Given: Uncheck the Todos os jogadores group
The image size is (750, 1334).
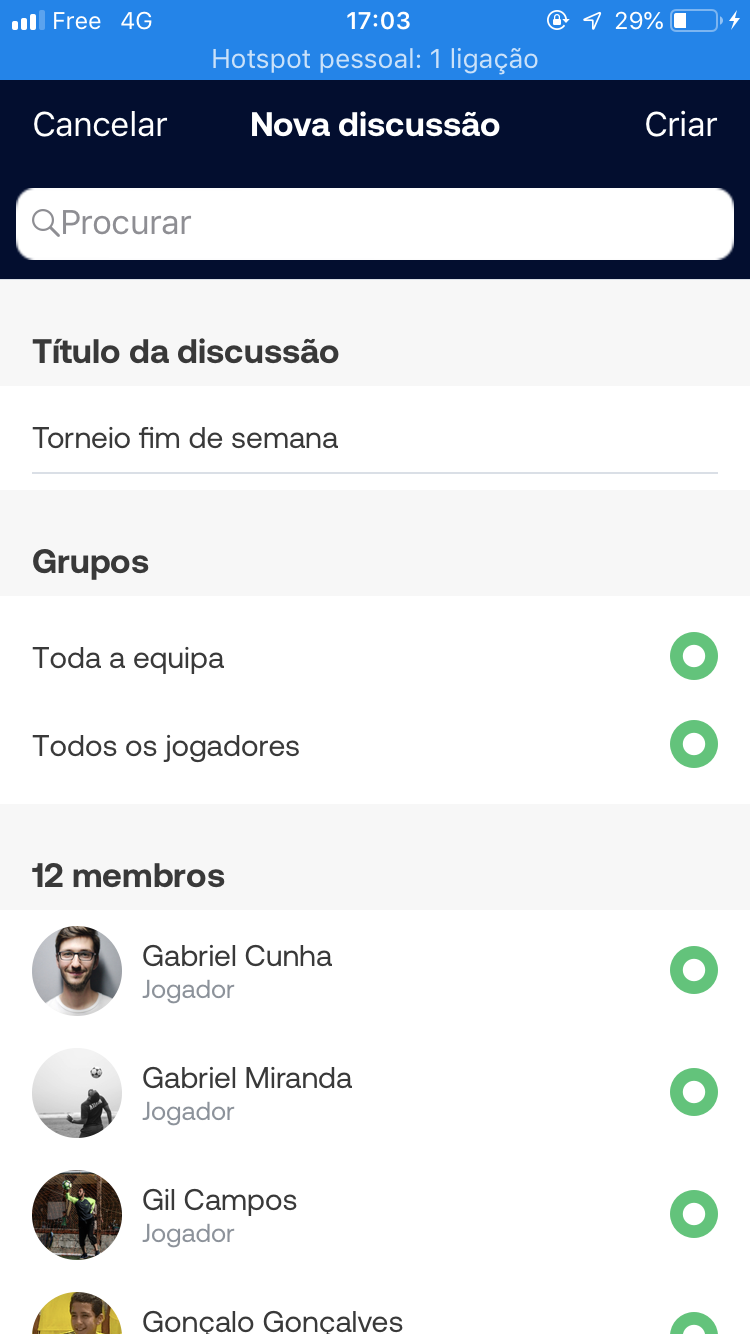Looking at the screenshot, I should (x=693, y=745).
